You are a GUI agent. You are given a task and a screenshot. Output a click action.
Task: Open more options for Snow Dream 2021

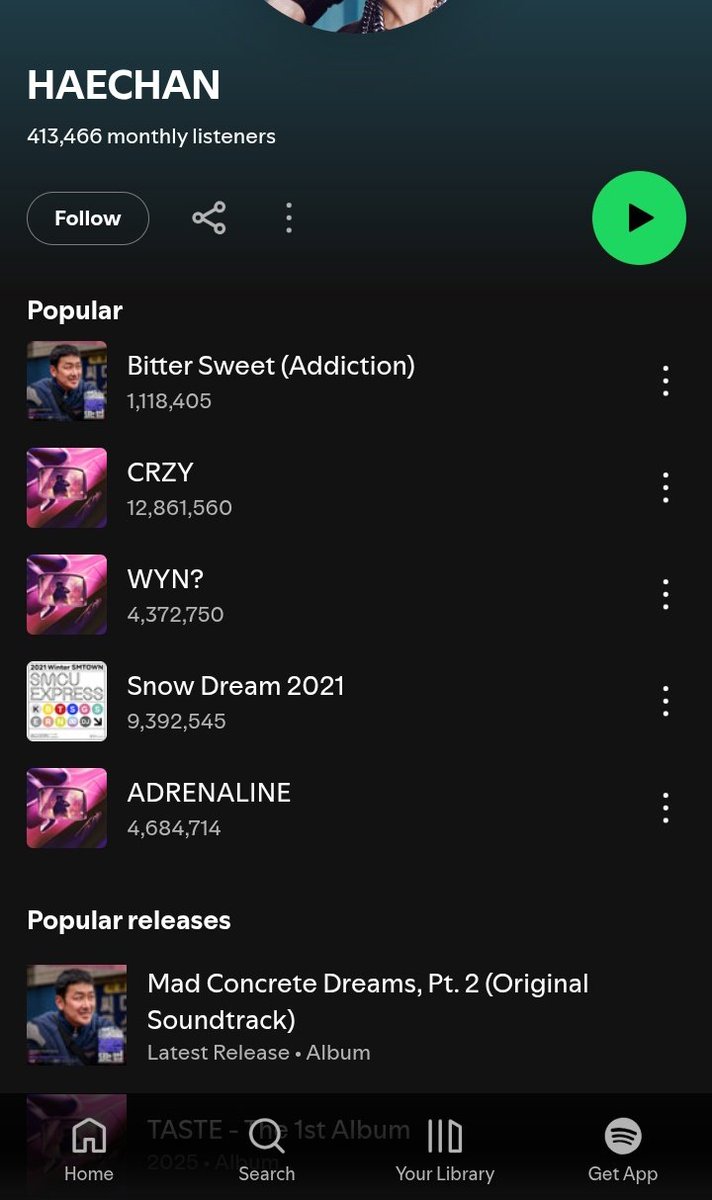(x=665, y=701)
